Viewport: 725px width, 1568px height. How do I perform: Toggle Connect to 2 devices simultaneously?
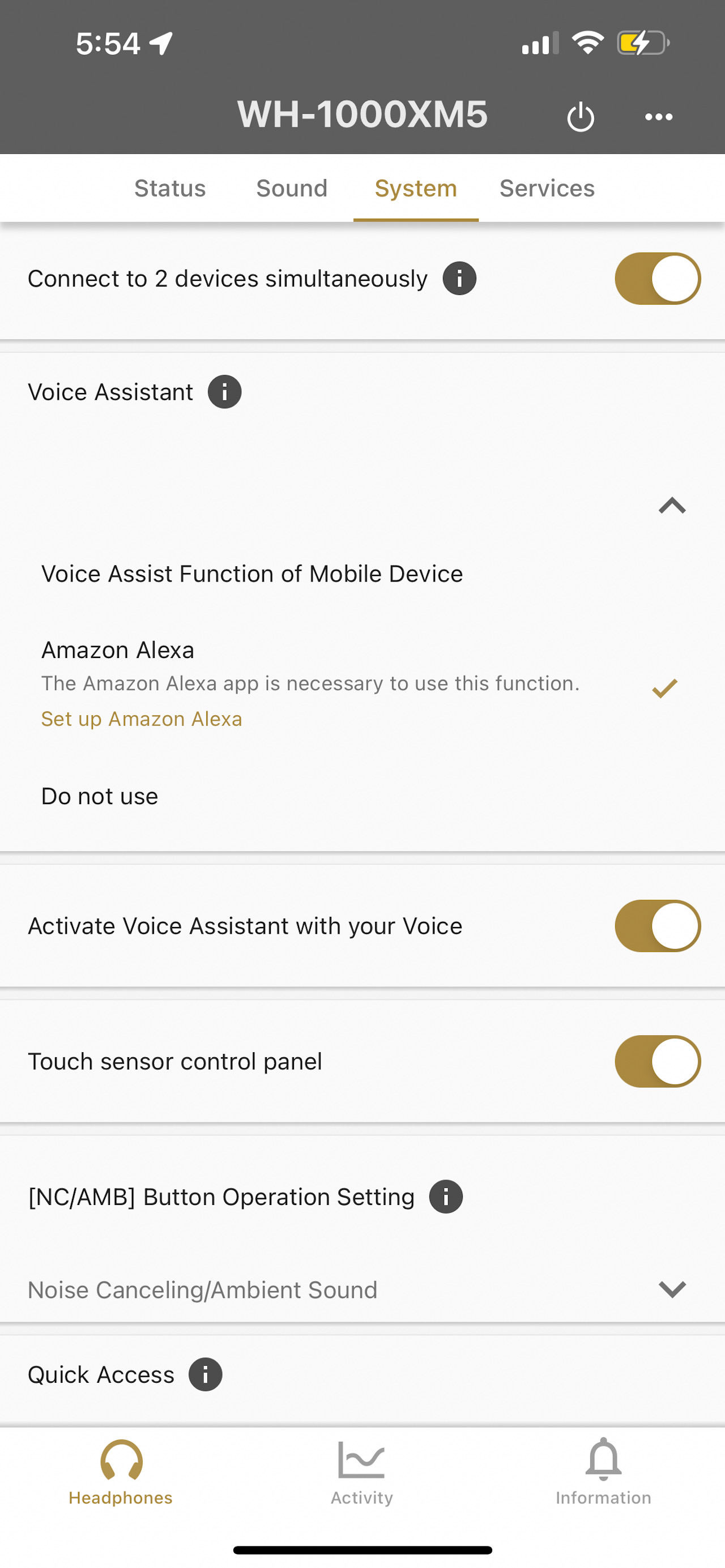657,279
